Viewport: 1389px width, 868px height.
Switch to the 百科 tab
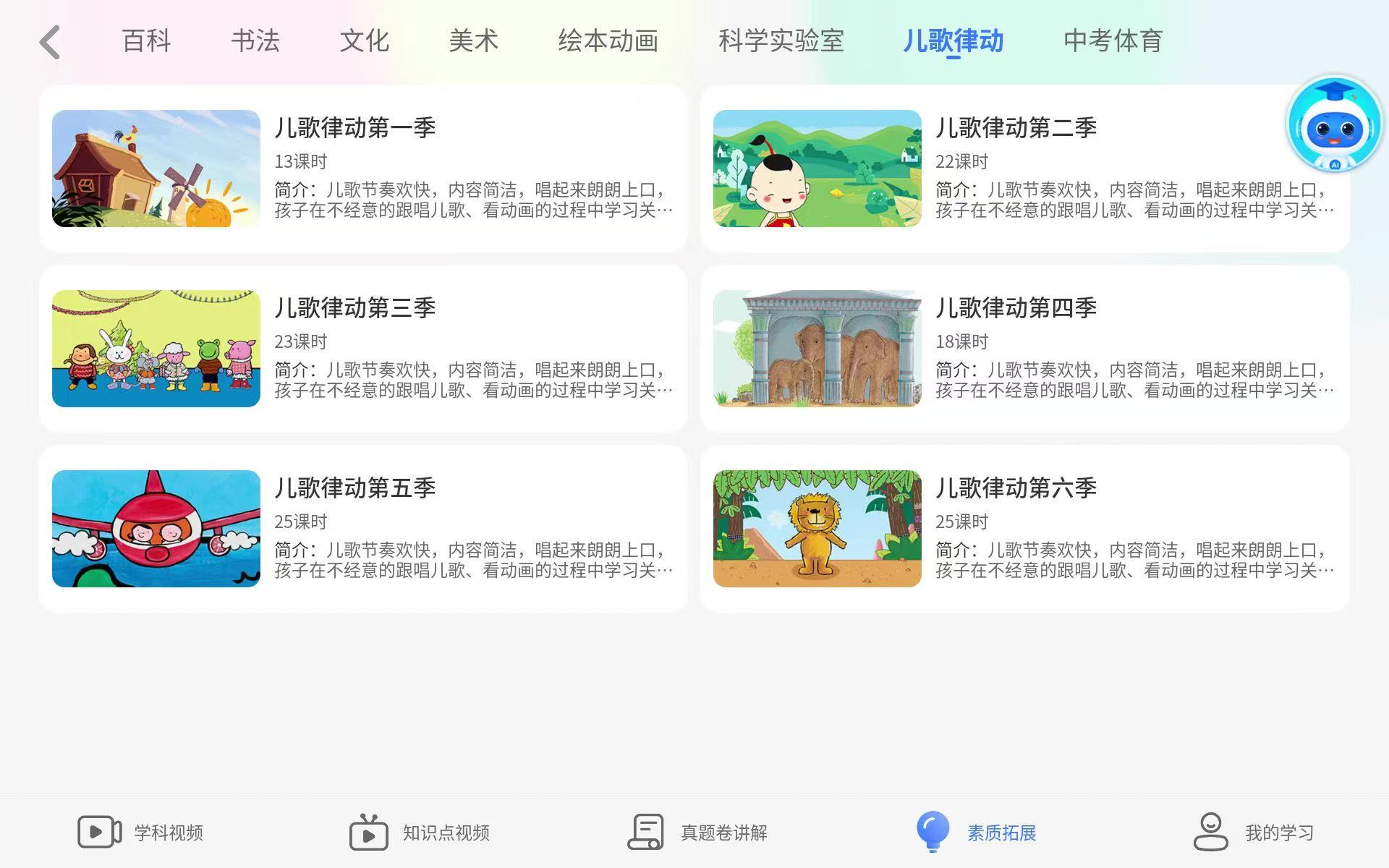click(146, 41)
